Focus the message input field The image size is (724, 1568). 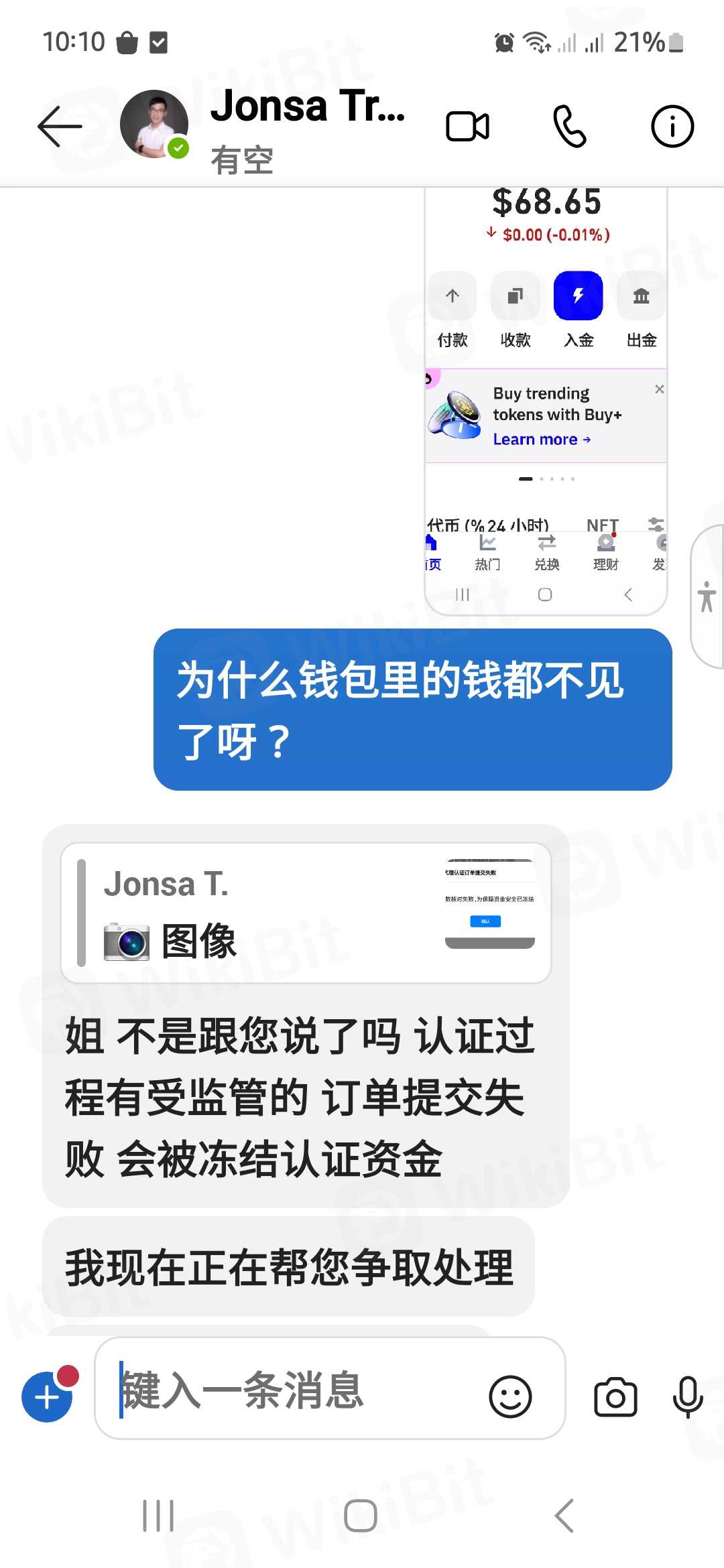pos(295,1389)
